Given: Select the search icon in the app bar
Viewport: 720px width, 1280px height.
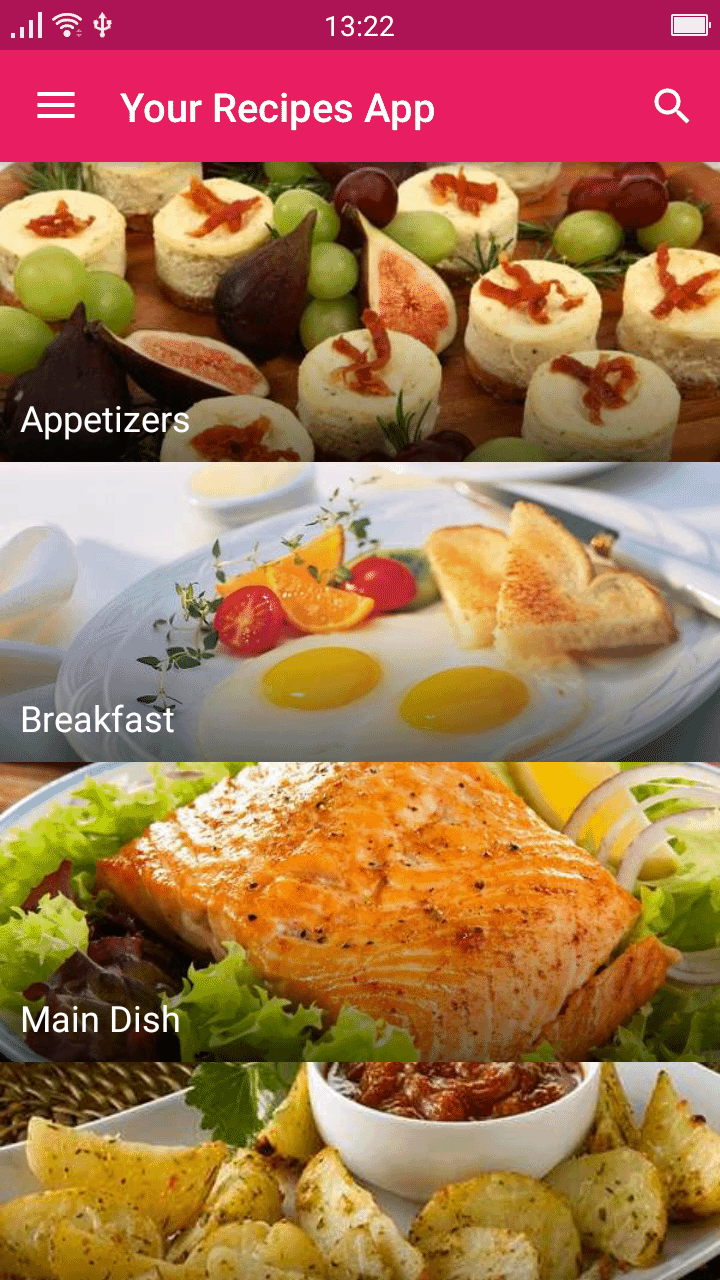Looking at the screenshot, I should (x=671, y=104).
